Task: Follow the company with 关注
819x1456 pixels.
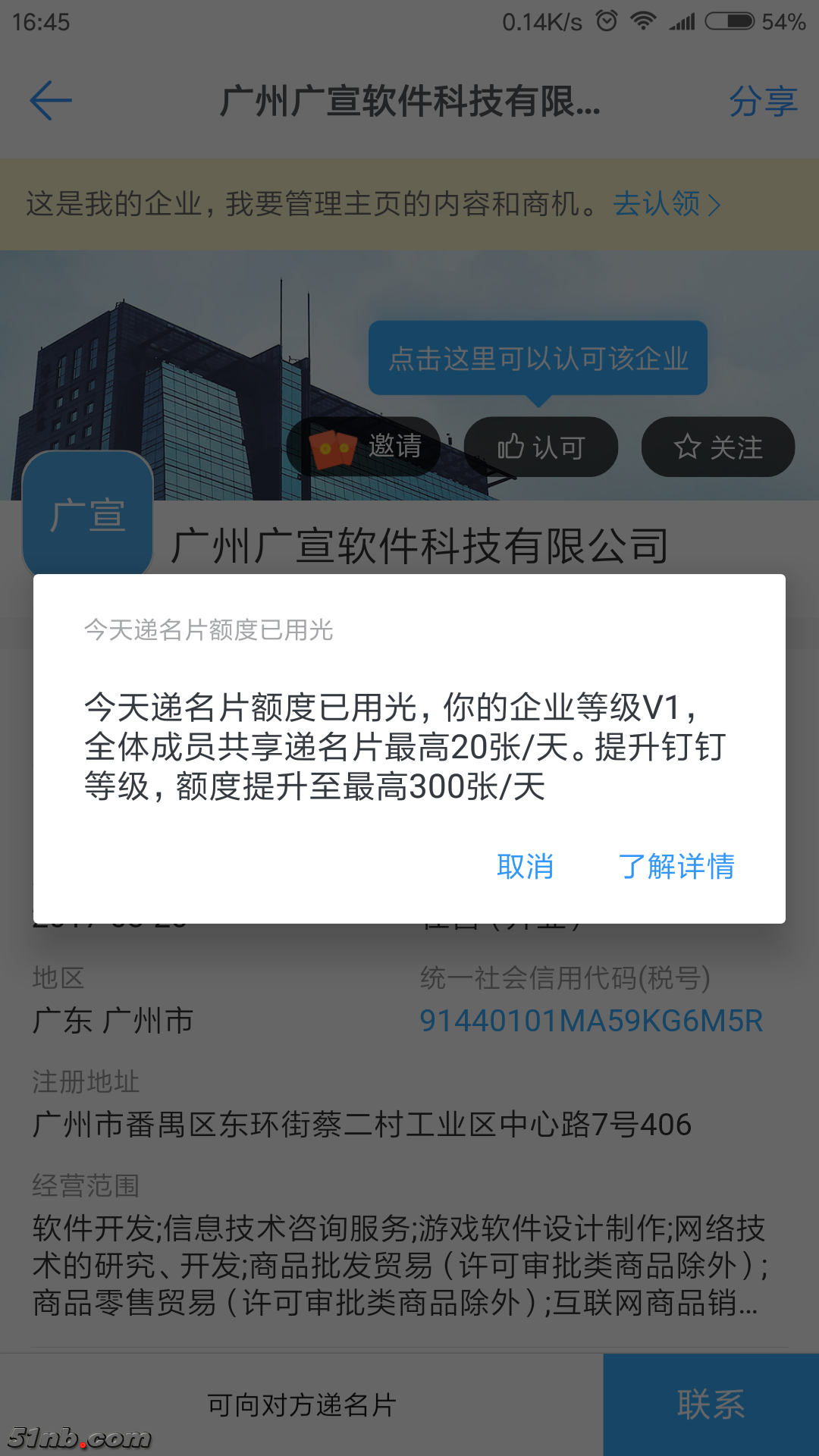Action: [x=717, y=447]
